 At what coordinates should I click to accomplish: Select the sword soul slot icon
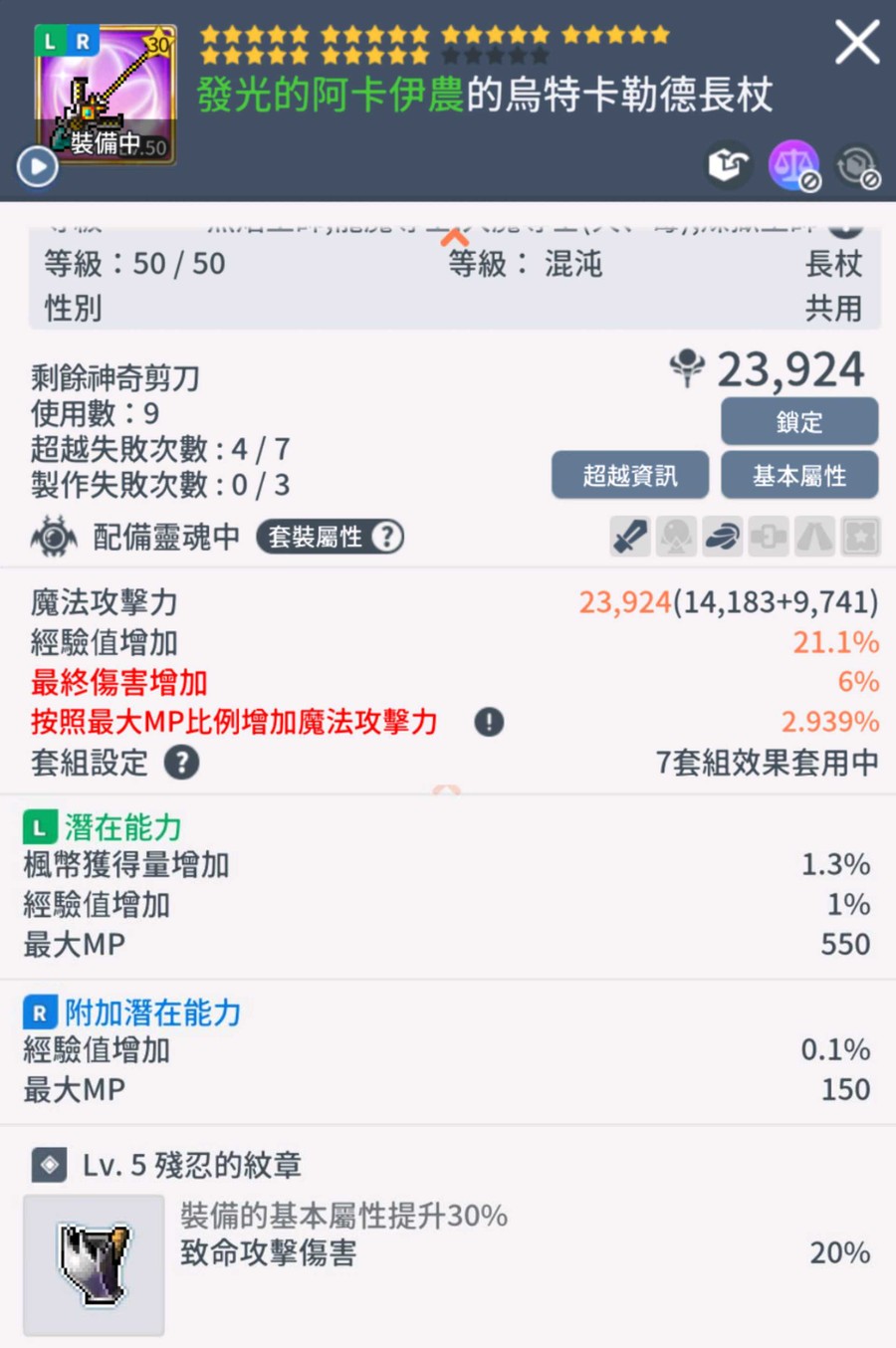tap(630, 537)
